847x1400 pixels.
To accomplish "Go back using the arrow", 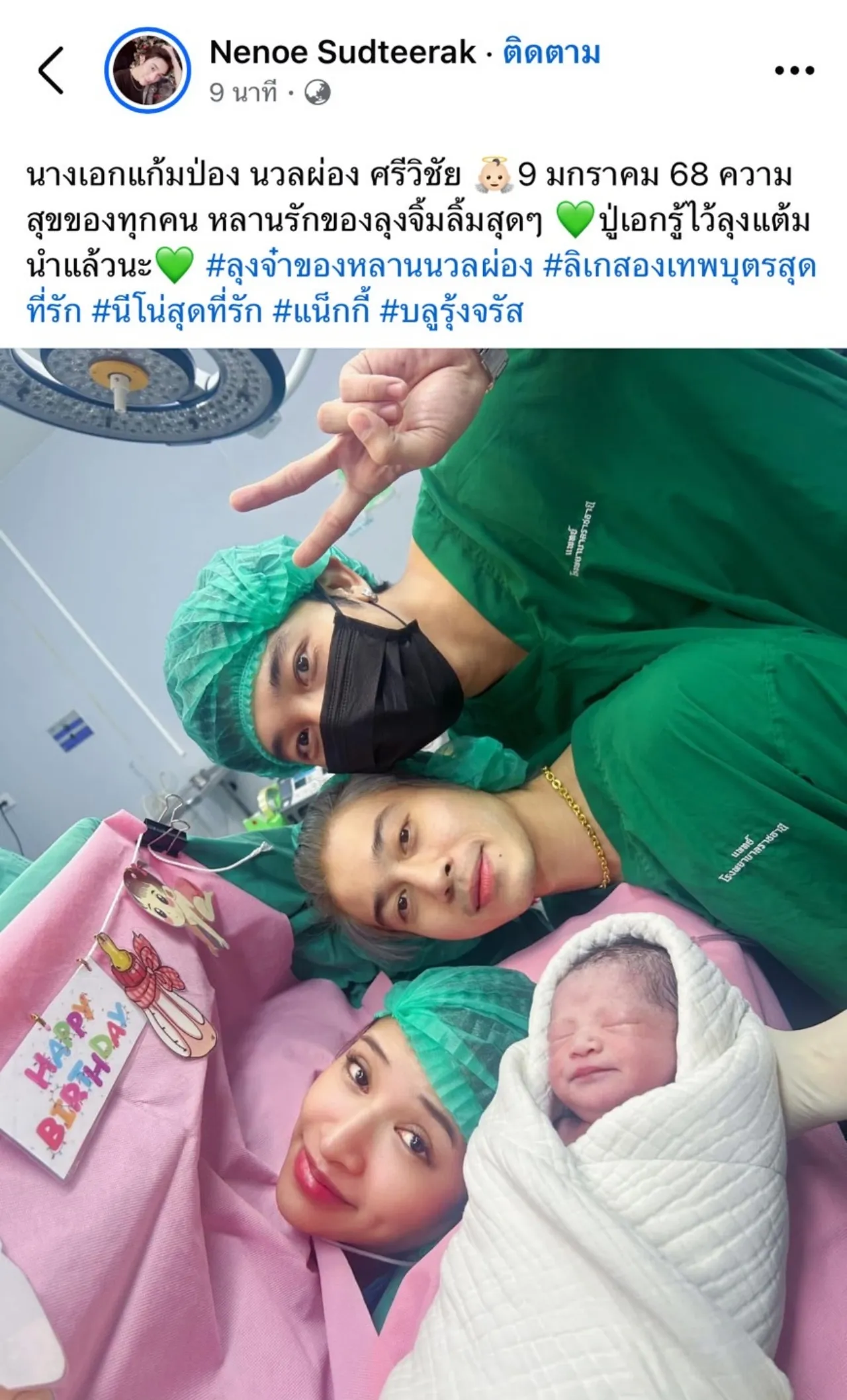I will click(51, 69).
